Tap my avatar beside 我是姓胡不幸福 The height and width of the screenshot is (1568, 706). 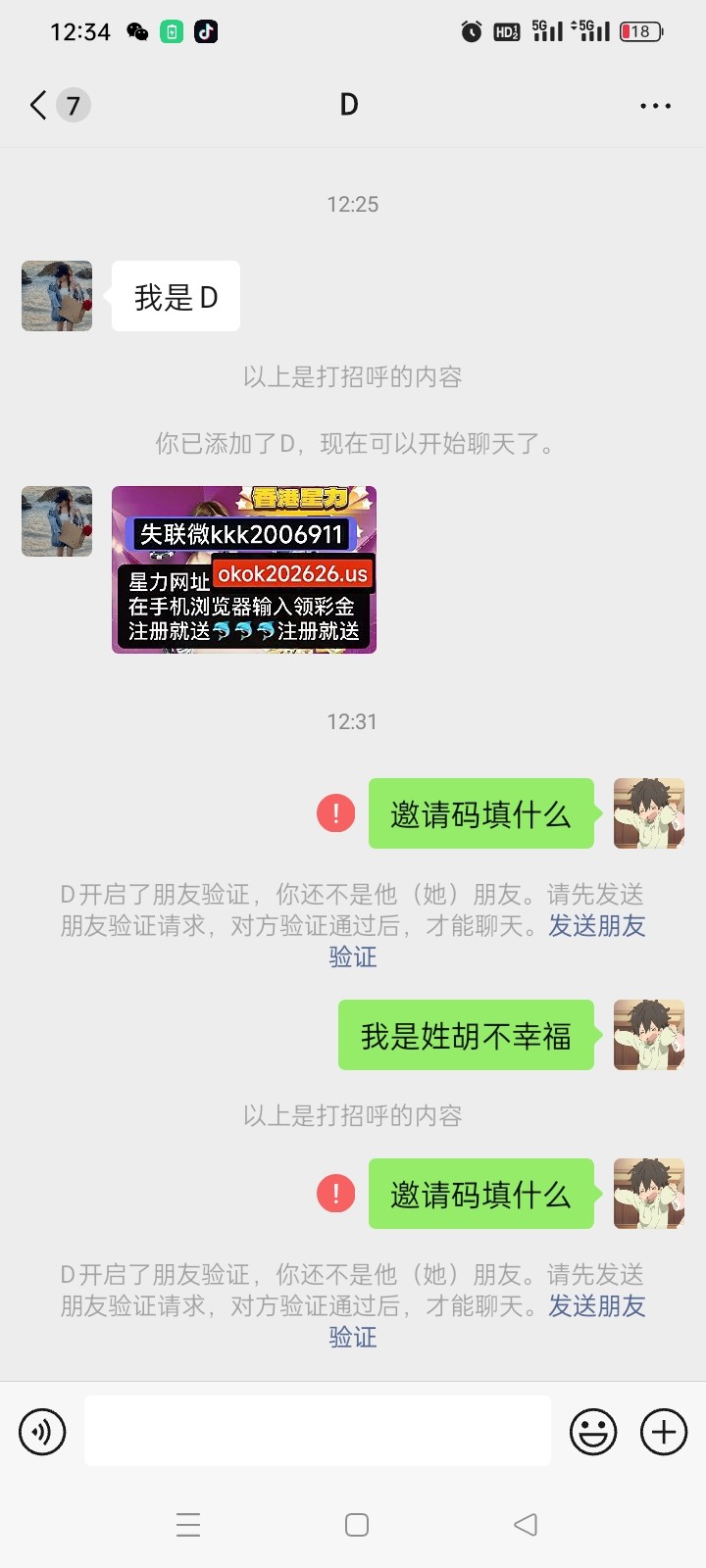[648, 1035]
